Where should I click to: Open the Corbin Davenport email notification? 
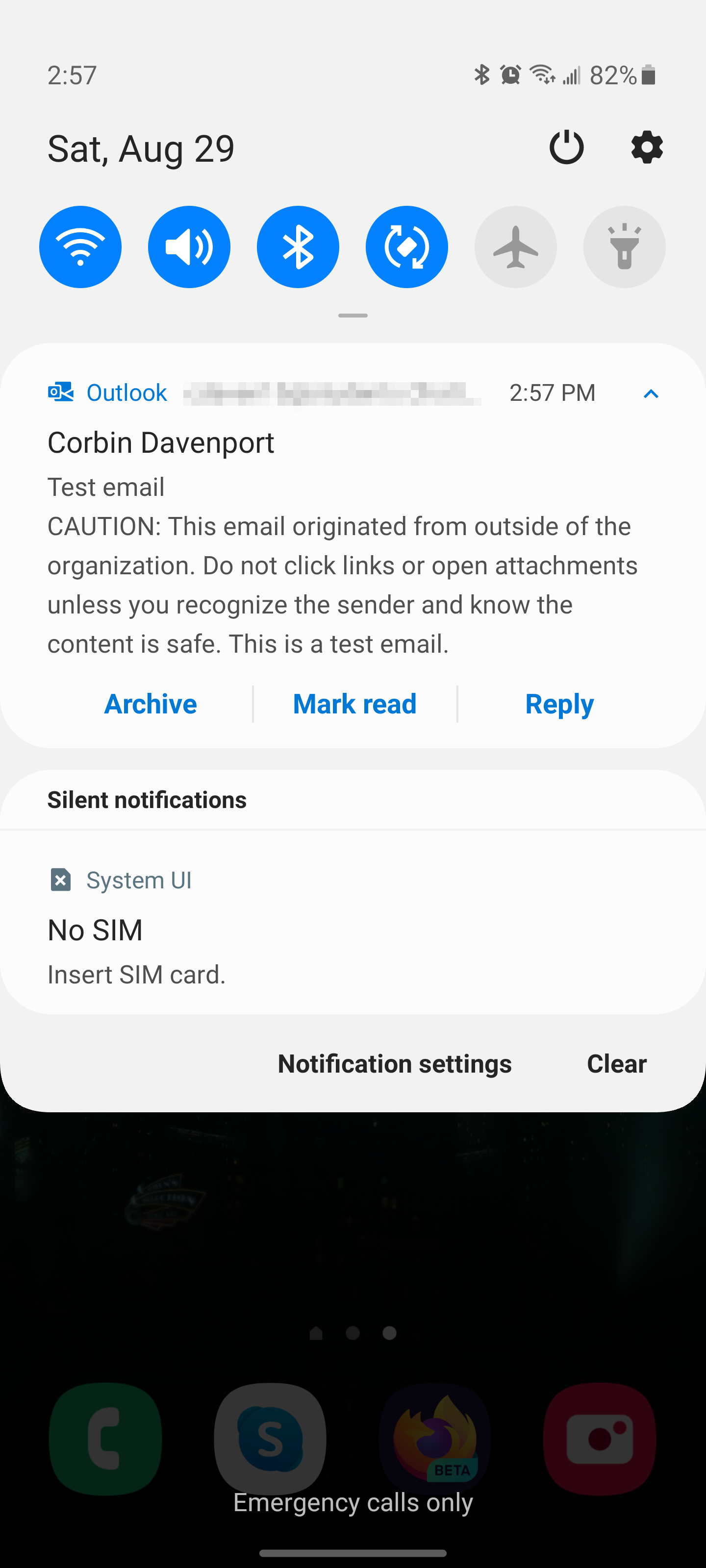pos(353,542)
